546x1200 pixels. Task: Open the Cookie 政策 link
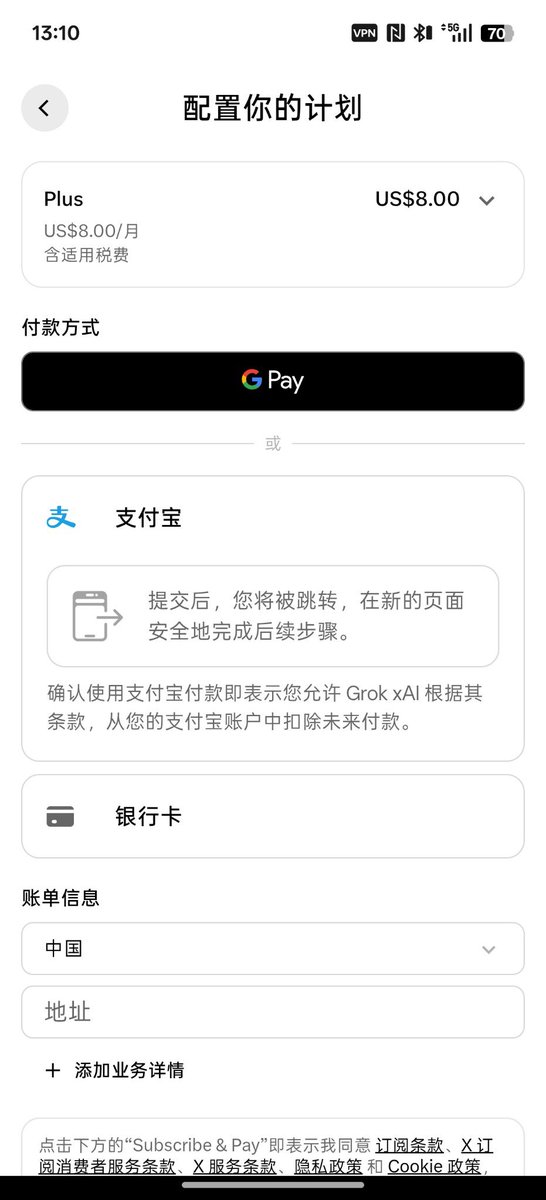pyautogui.click(x=434, y=1166)
